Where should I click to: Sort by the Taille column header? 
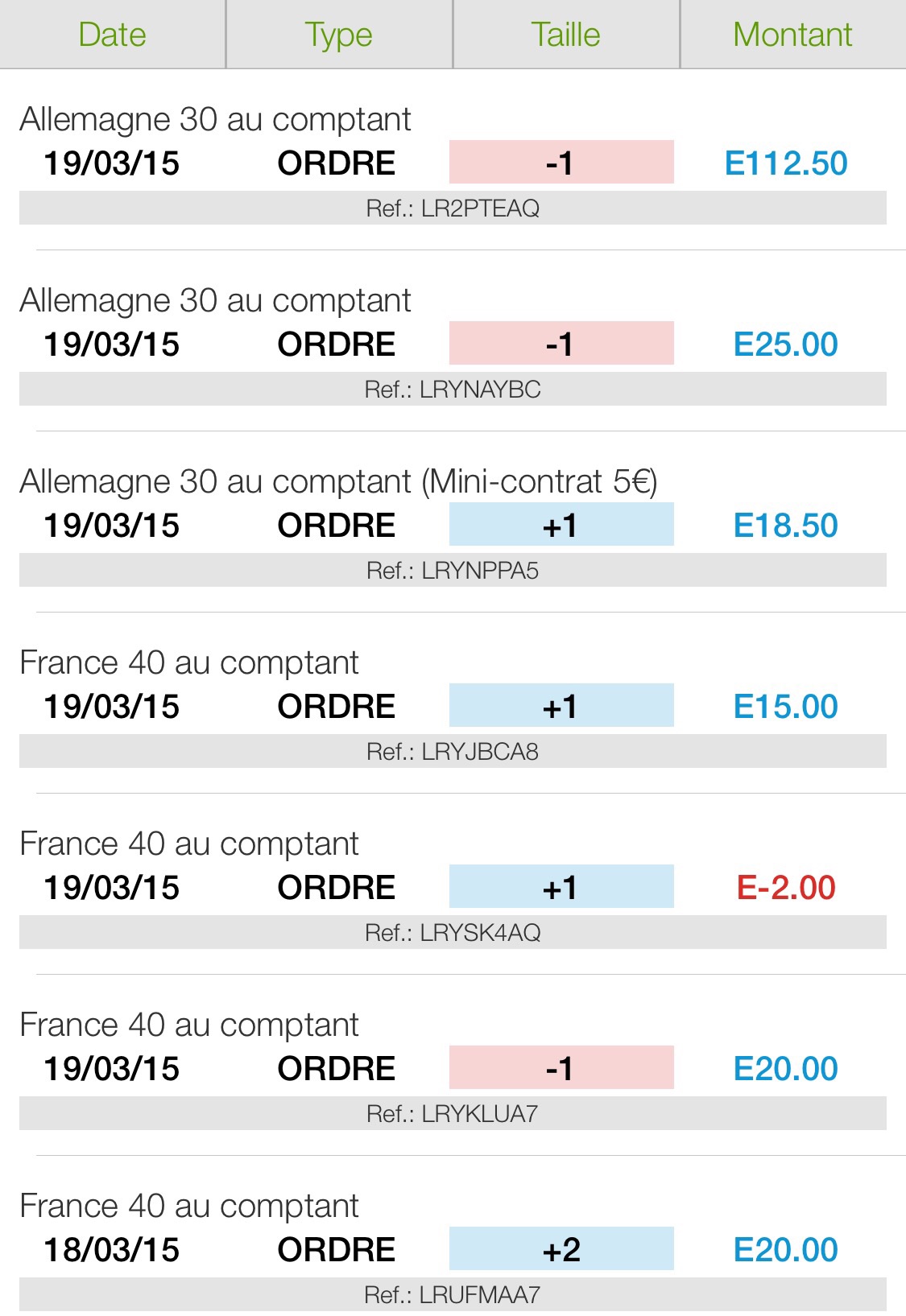click(x=565, y=35)
